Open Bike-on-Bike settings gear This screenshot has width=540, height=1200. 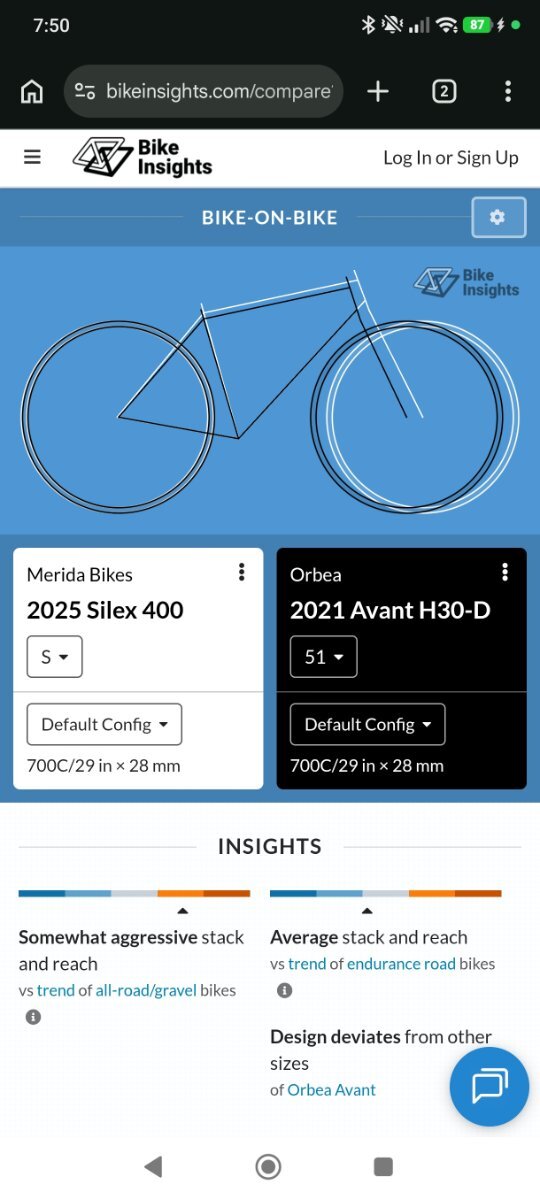[x=498, y=217]
